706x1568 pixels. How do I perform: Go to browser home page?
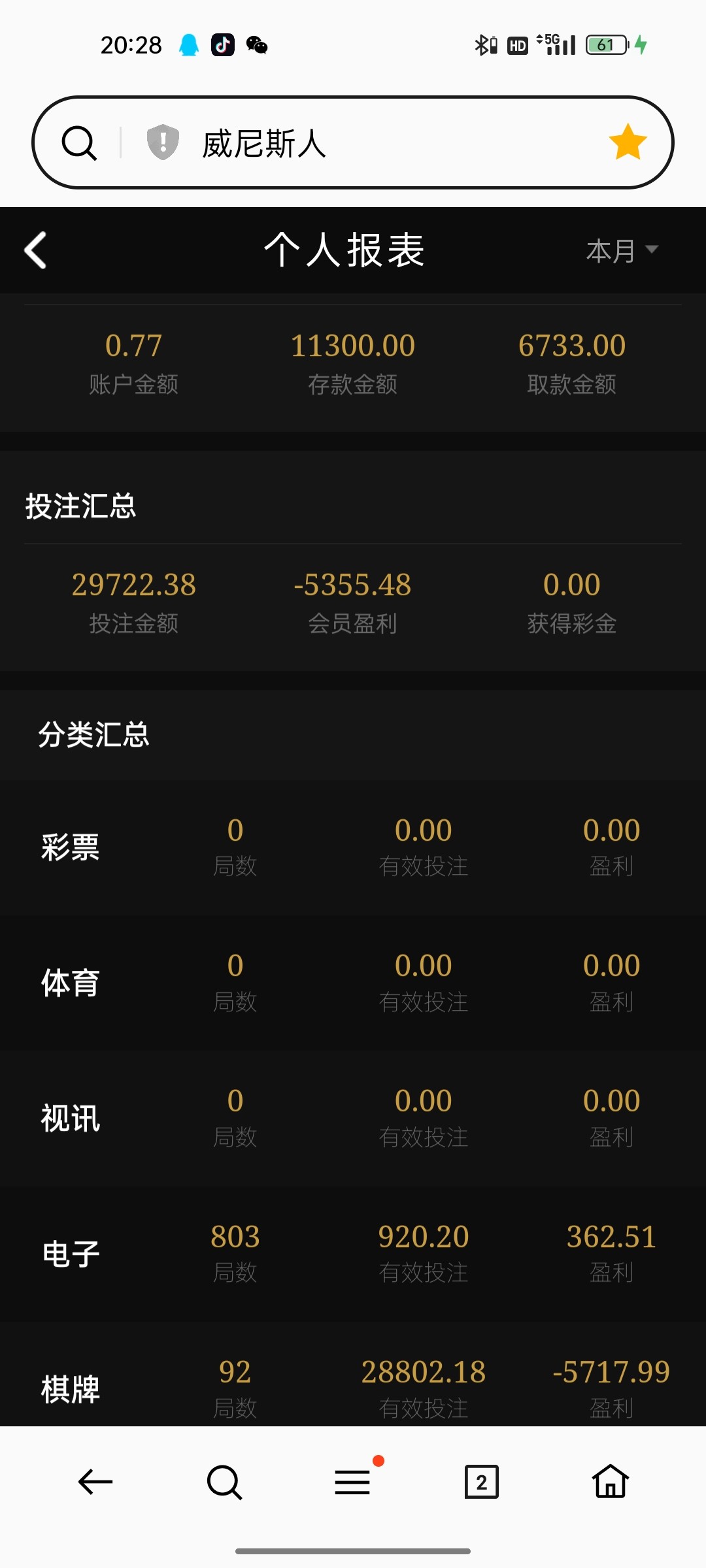(x=611, y=1482)
